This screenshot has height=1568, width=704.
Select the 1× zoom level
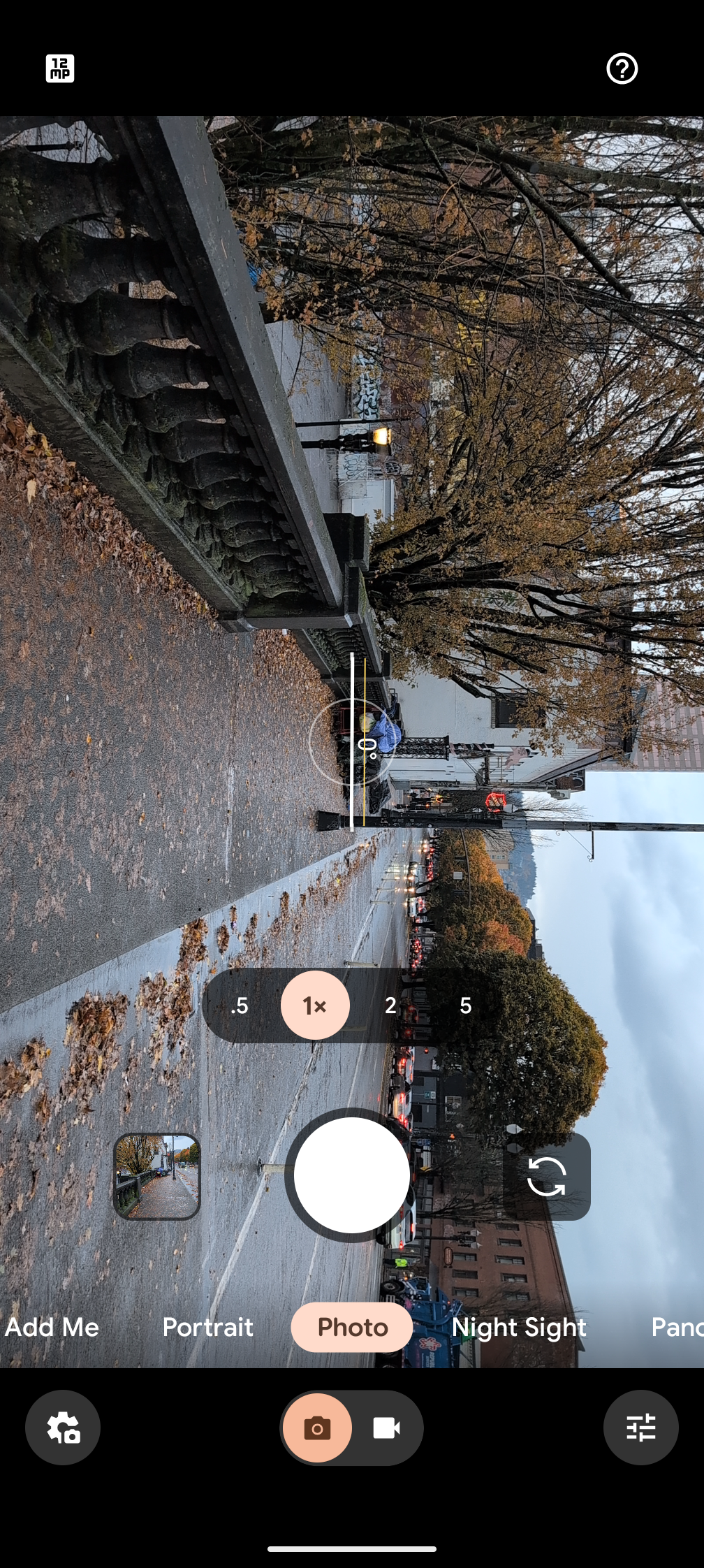click(x=315, y=1006)
